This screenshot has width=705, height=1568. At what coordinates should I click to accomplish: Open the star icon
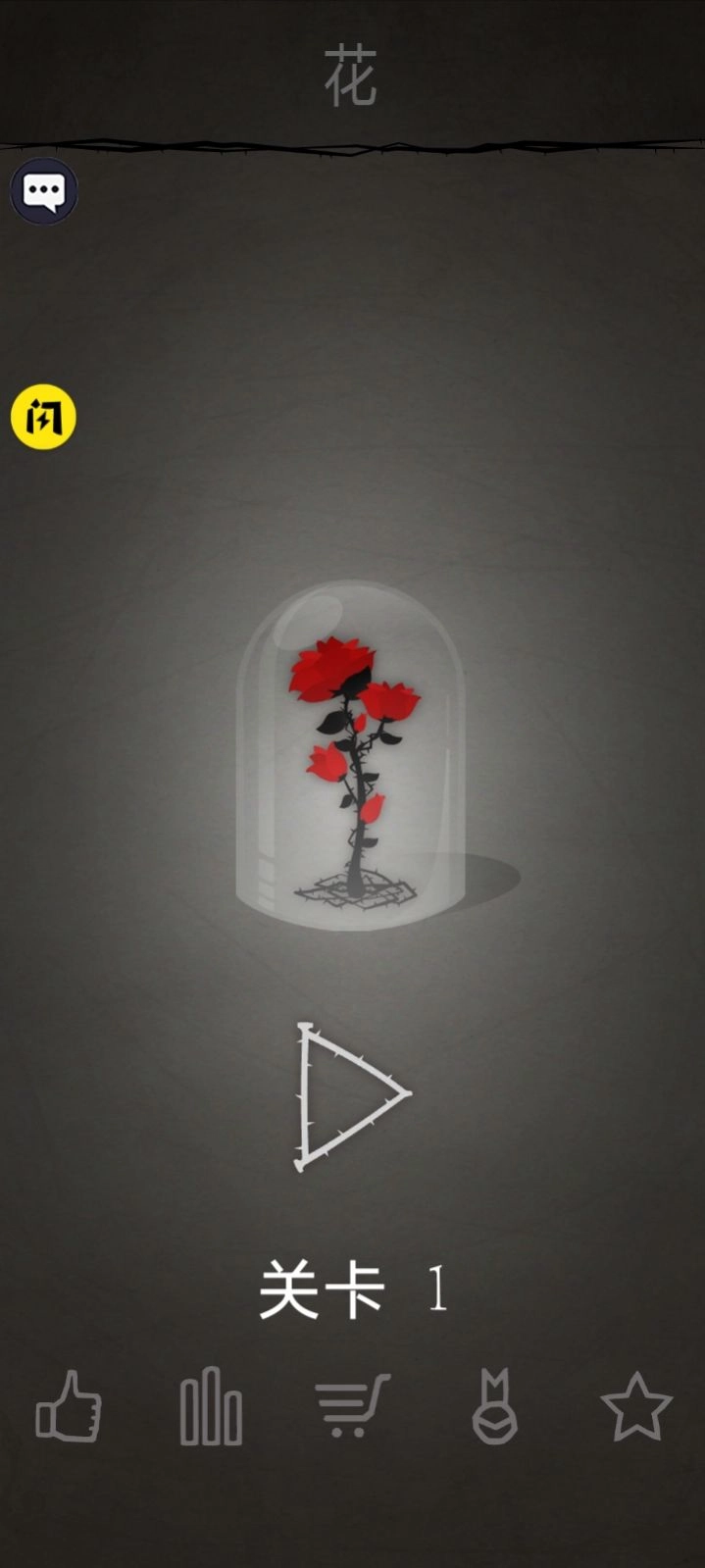click(636, 1407)
